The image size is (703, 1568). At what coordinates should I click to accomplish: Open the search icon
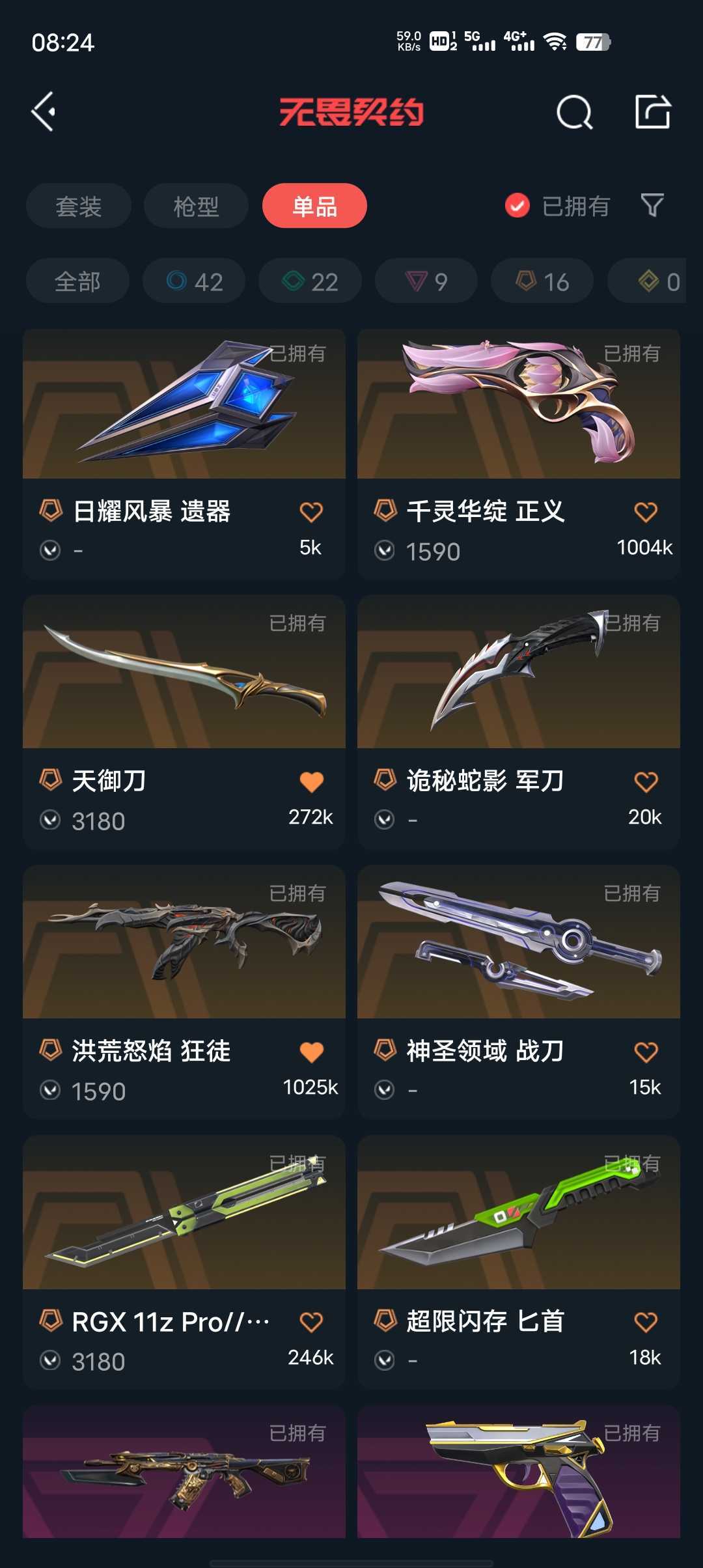tap(574, 113)
